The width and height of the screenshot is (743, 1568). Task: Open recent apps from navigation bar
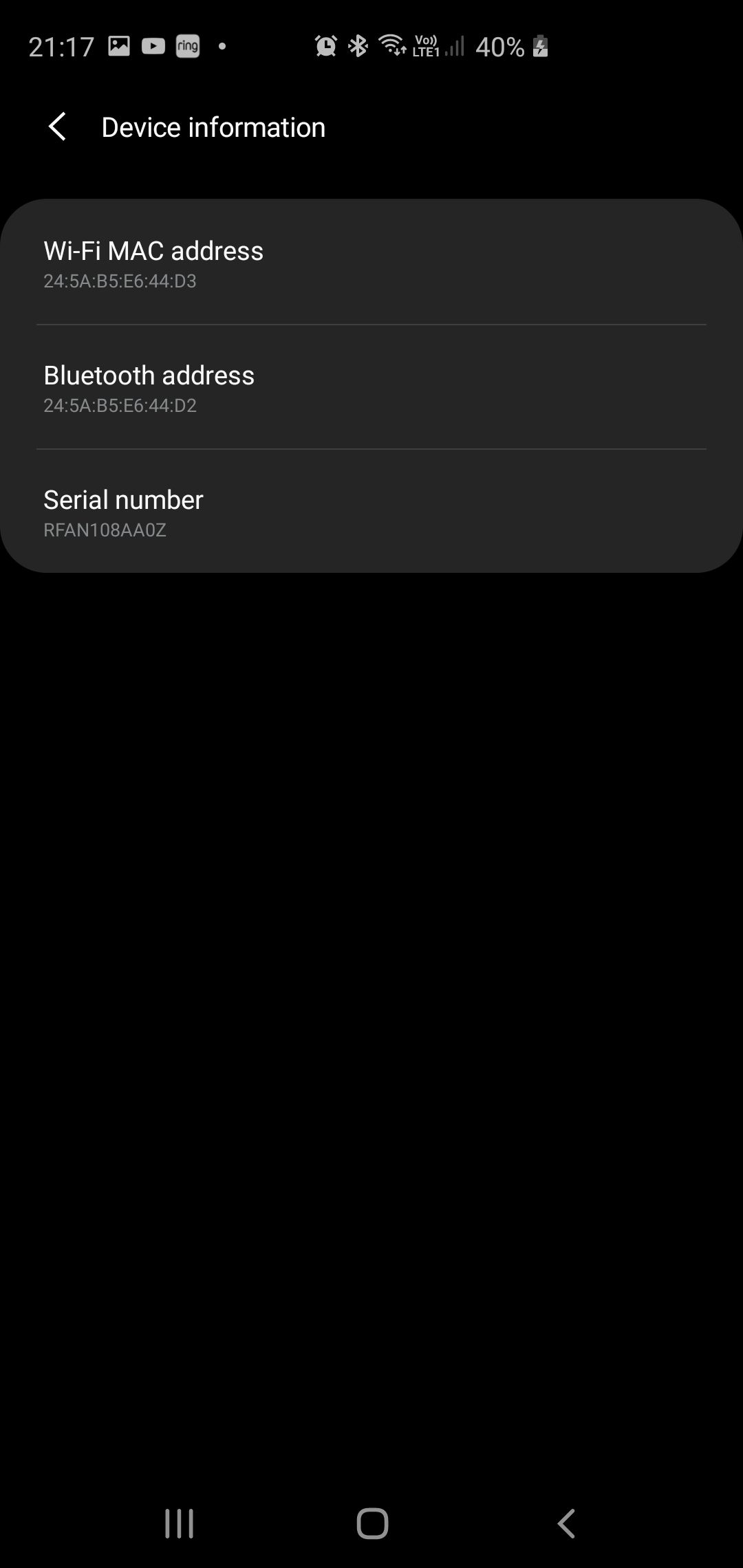(x=179, y=1523)
